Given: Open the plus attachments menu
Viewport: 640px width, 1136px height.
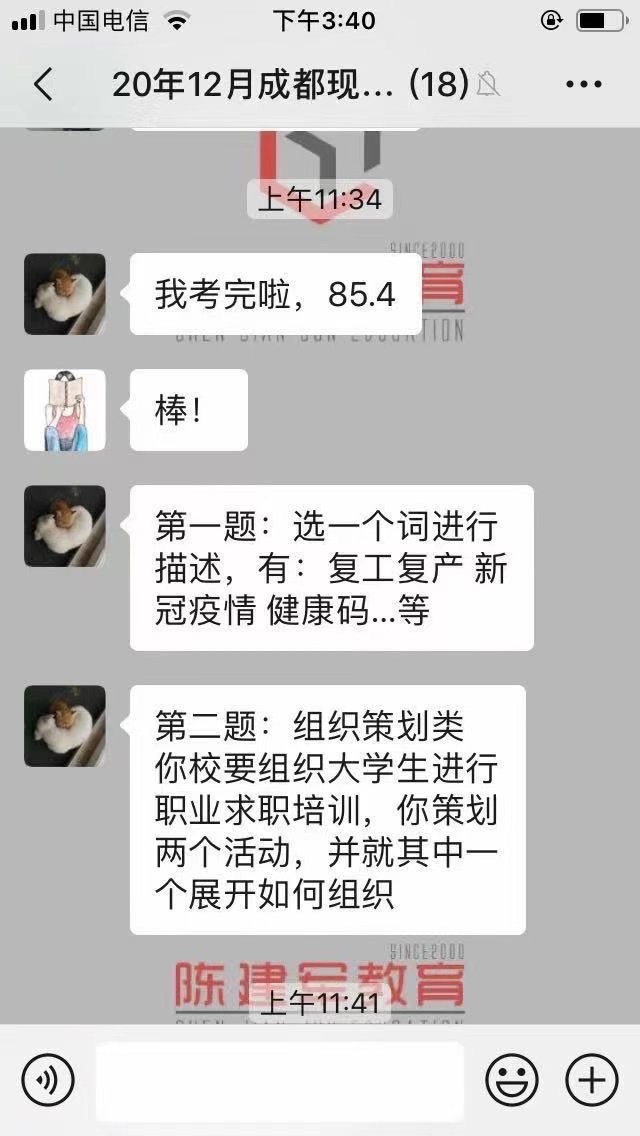Looking at the screenshot, I should coord(592,1080).
